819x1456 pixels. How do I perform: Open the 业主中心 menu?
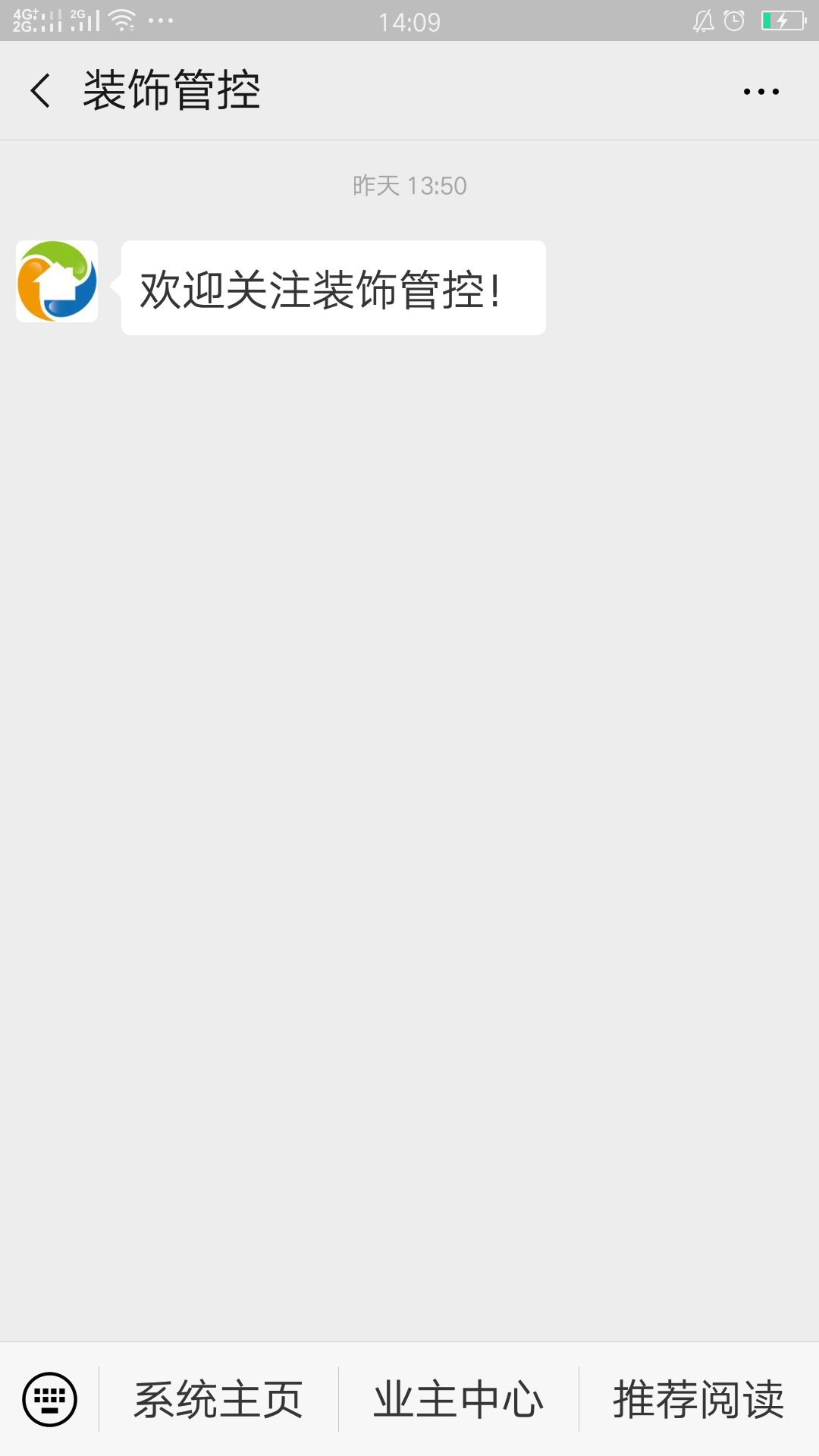coord(458,1399)
